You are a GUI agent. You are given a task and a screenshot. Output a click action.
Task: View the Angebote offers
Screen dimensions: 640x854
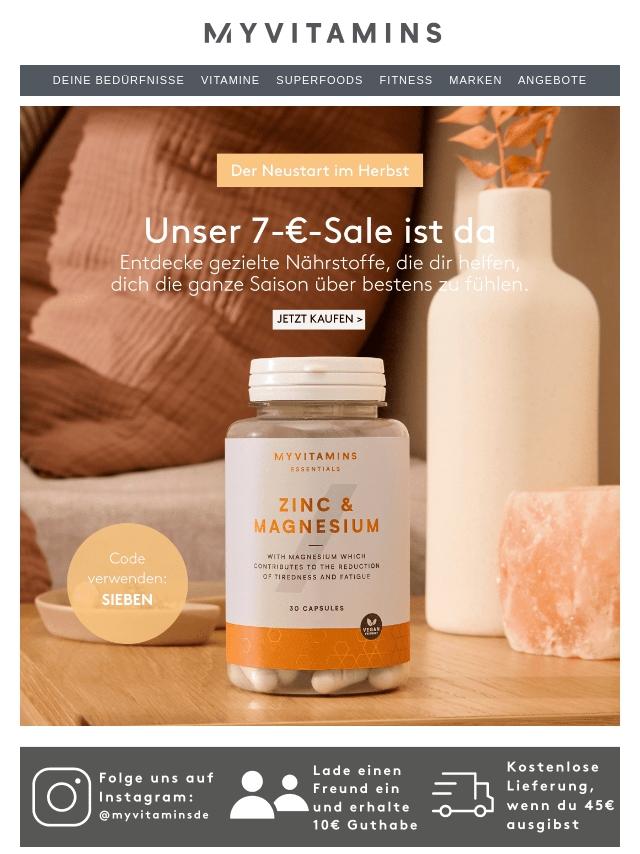[x=552, y=80]
